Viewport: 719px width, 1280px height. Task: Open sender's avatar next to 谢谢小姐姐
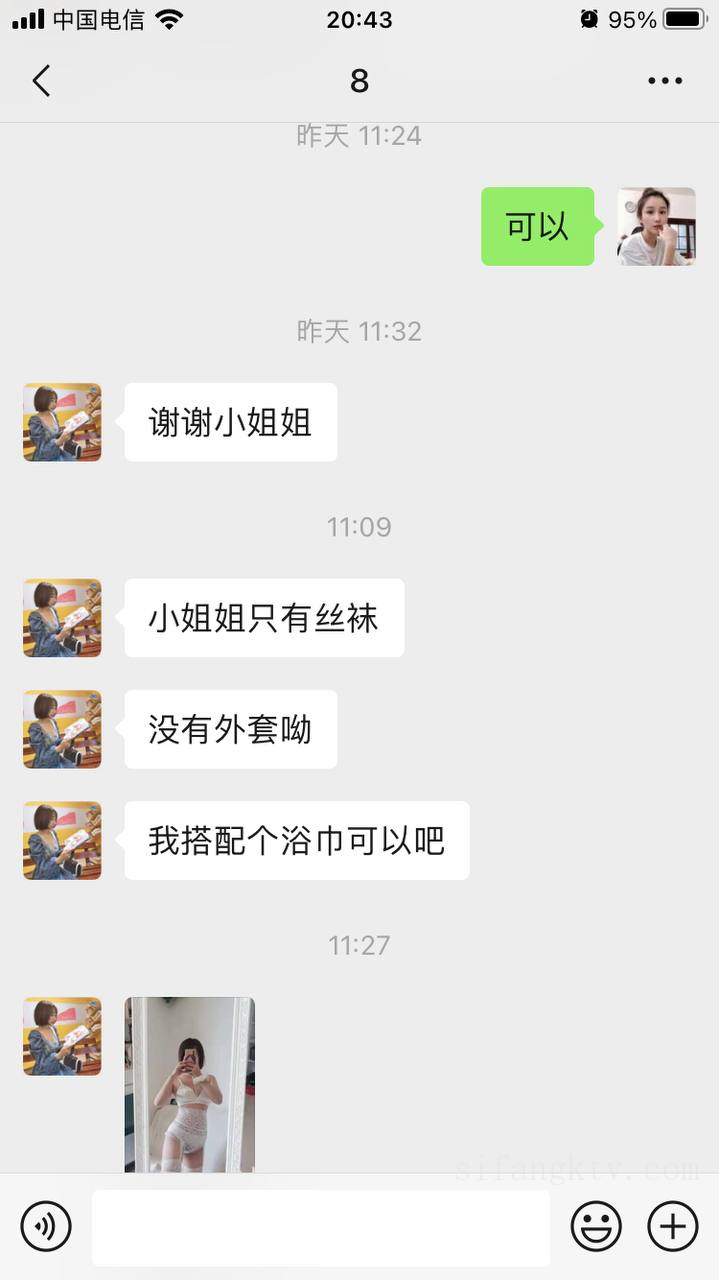(62, 422)
